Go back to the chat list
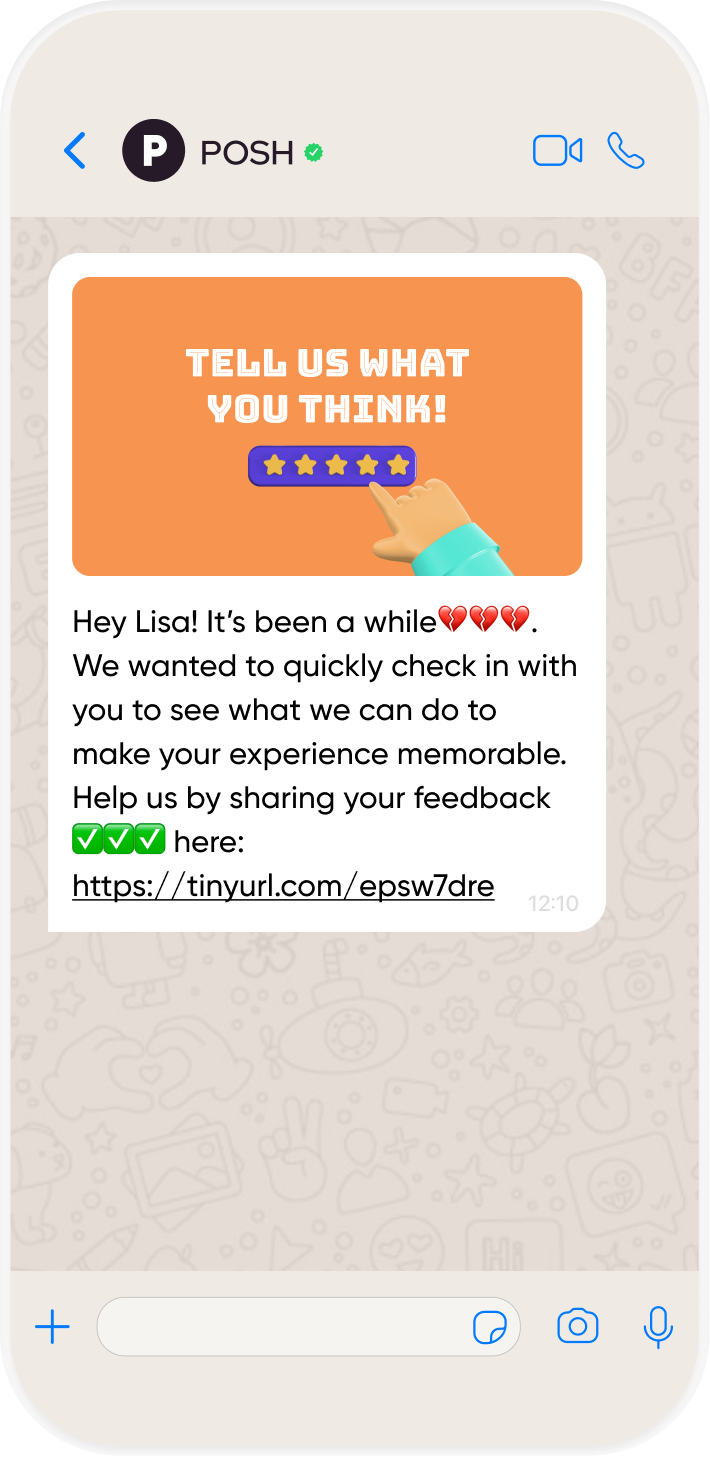The image size is (710, 1457). tap(75, 151)
